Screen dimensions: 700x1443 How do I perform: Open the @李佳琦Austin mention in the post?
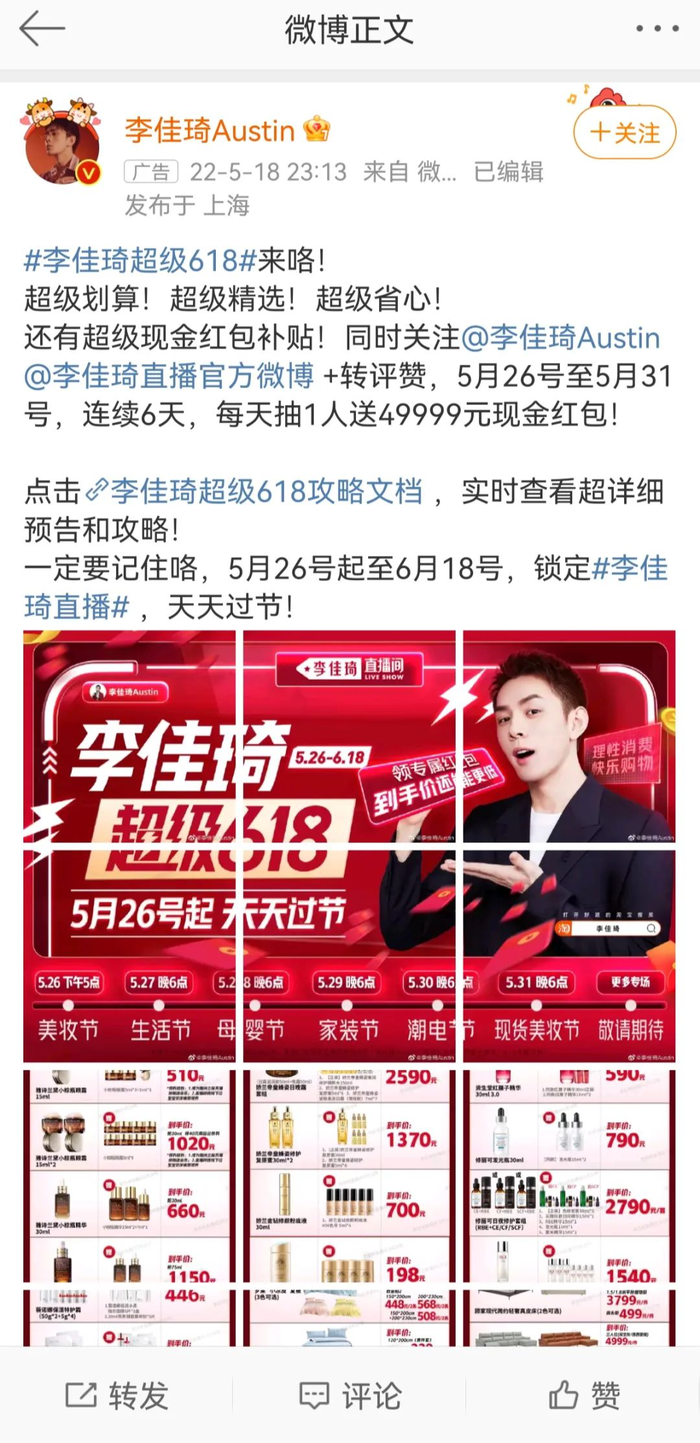(x=561, y=337)
